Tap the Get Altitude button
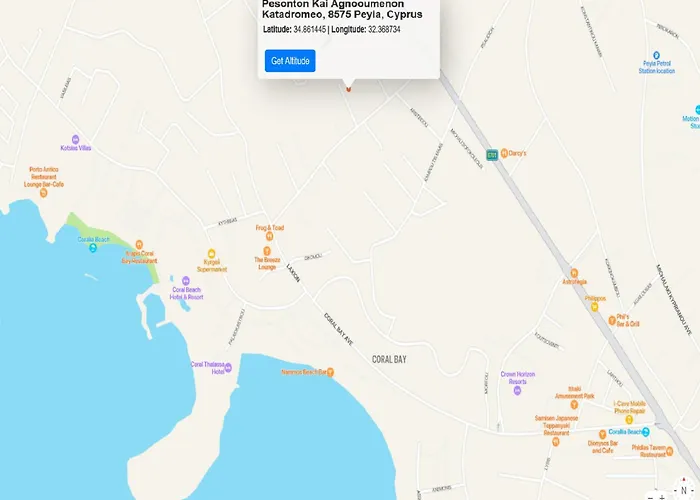 [x=290, y=61]
